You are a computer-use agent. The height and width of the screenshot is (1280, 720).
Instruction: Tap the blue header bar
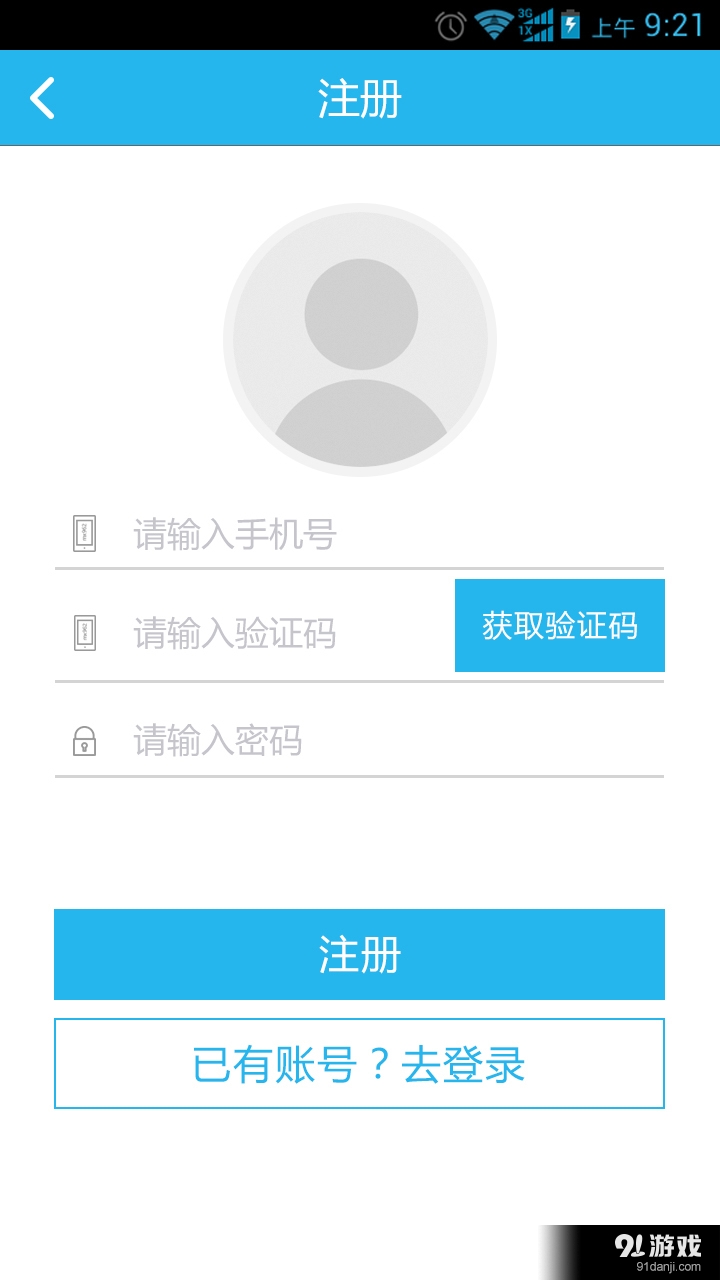550,98
